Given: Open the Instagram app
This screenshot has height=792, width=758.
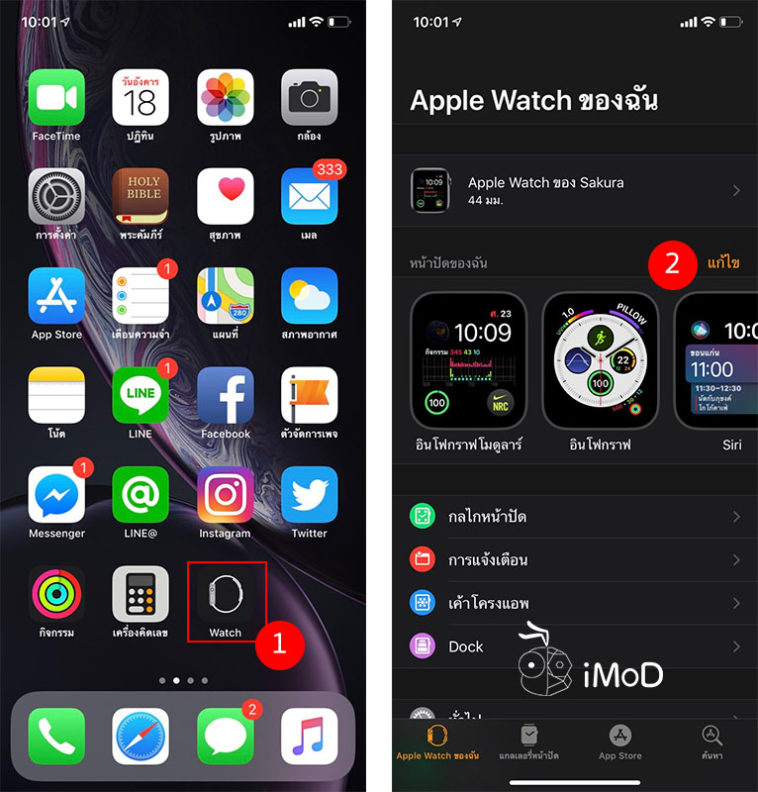Looking at the screenshot, I should pyautogui.click(x=225, y=494).
